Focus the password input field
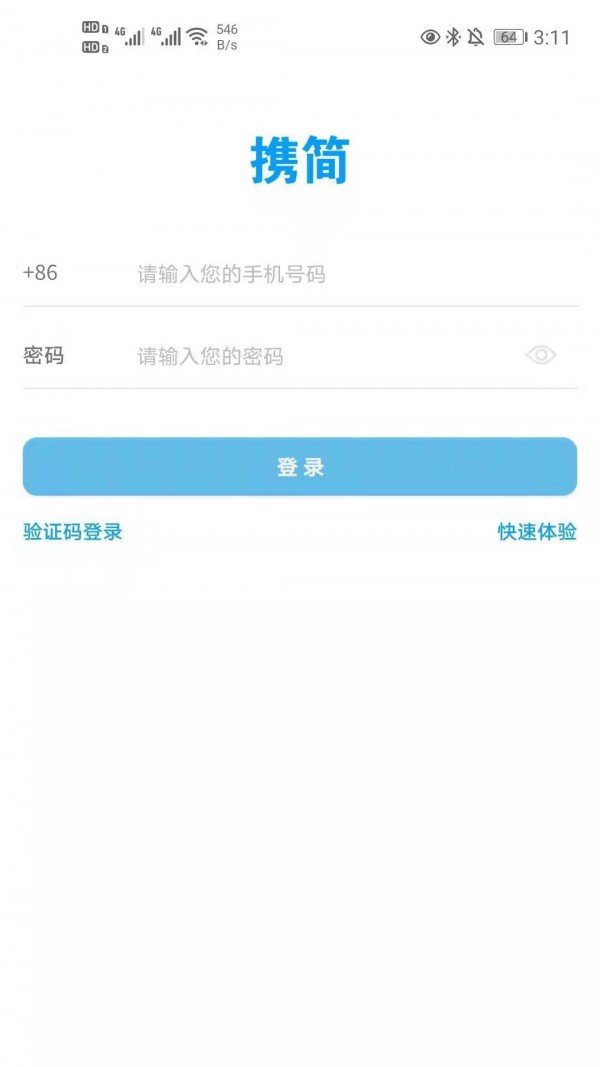600x1067 pixels. pos(320,356)
